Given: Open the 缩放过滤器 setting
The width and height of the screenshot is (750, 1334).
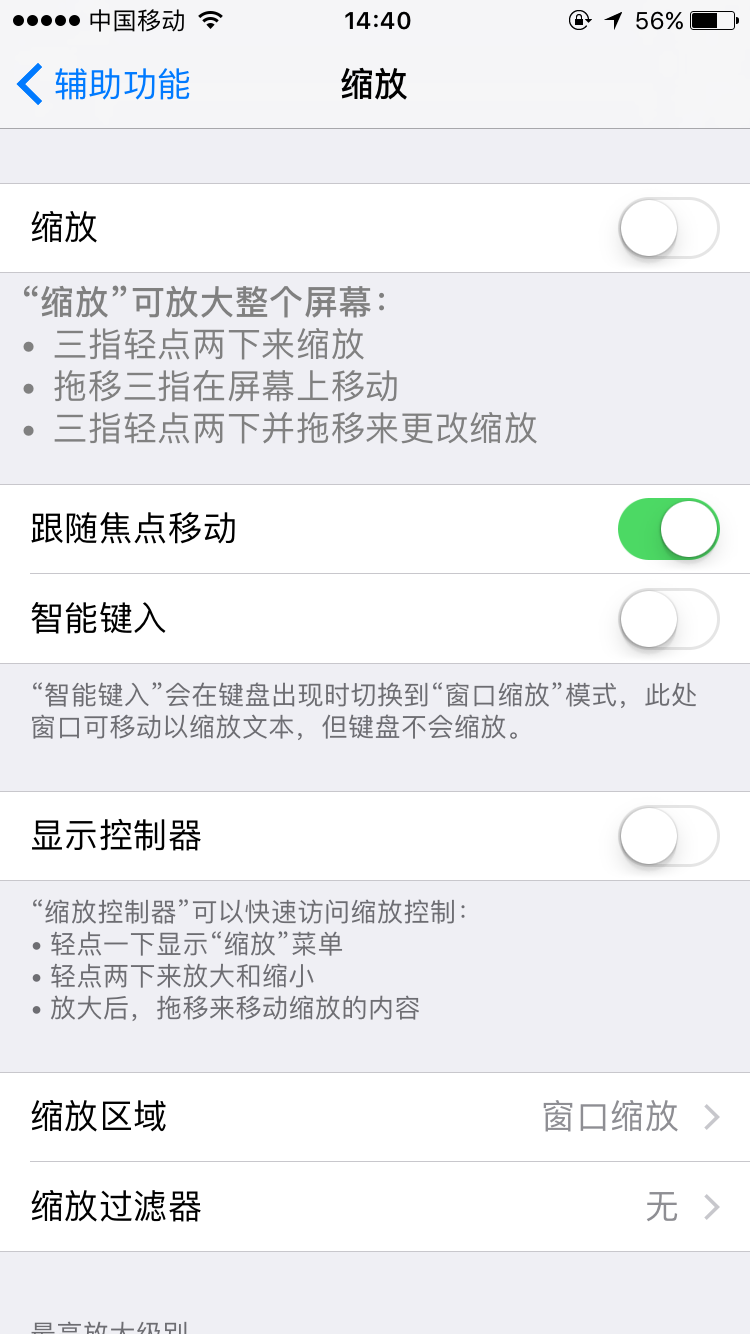Looking at the screenshot, I should 375,1207.
